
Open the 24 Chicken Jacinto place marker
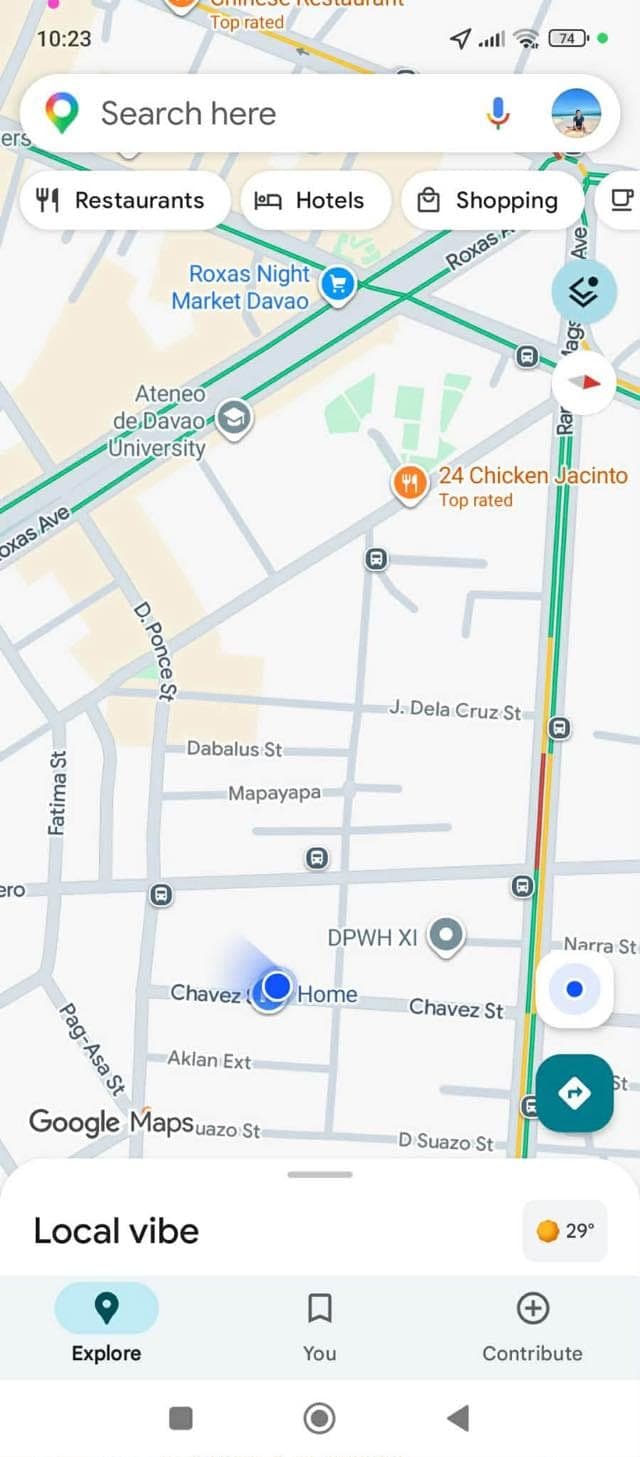[x=408, y=485]
